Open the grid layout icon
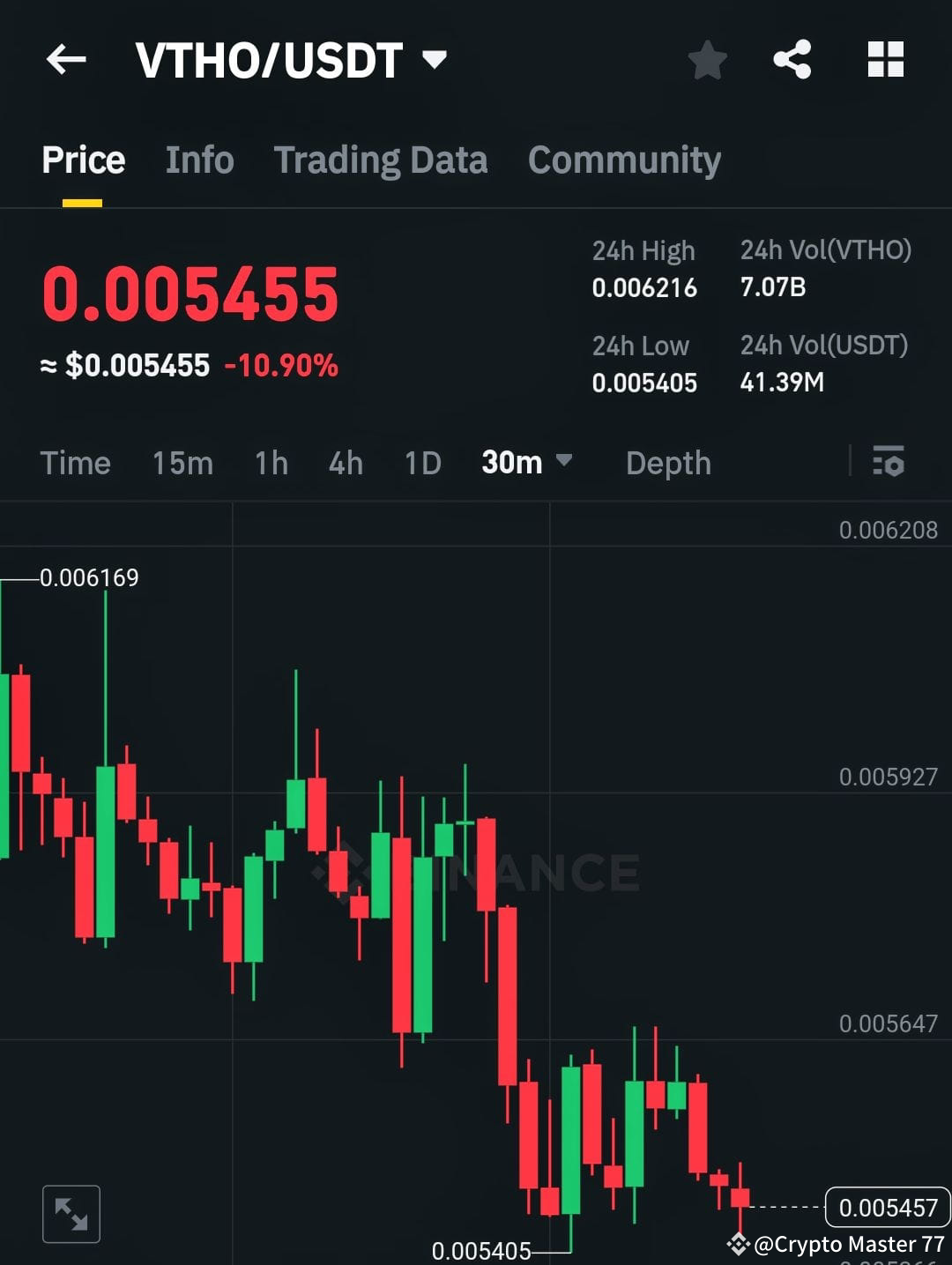 [886, 59]
